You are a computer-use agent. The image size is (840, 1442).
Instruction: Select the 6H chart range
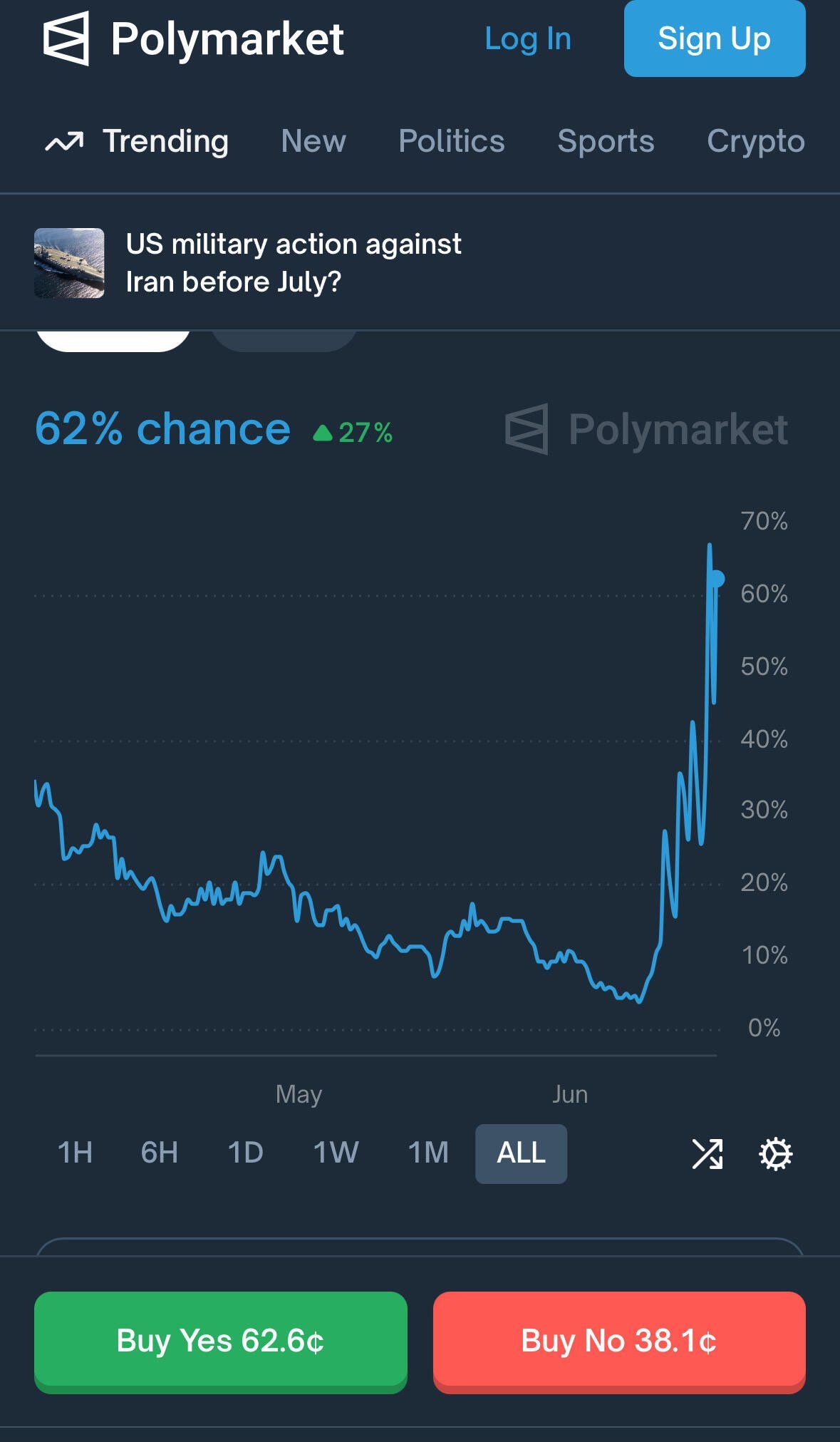(x=159, y=1153)
